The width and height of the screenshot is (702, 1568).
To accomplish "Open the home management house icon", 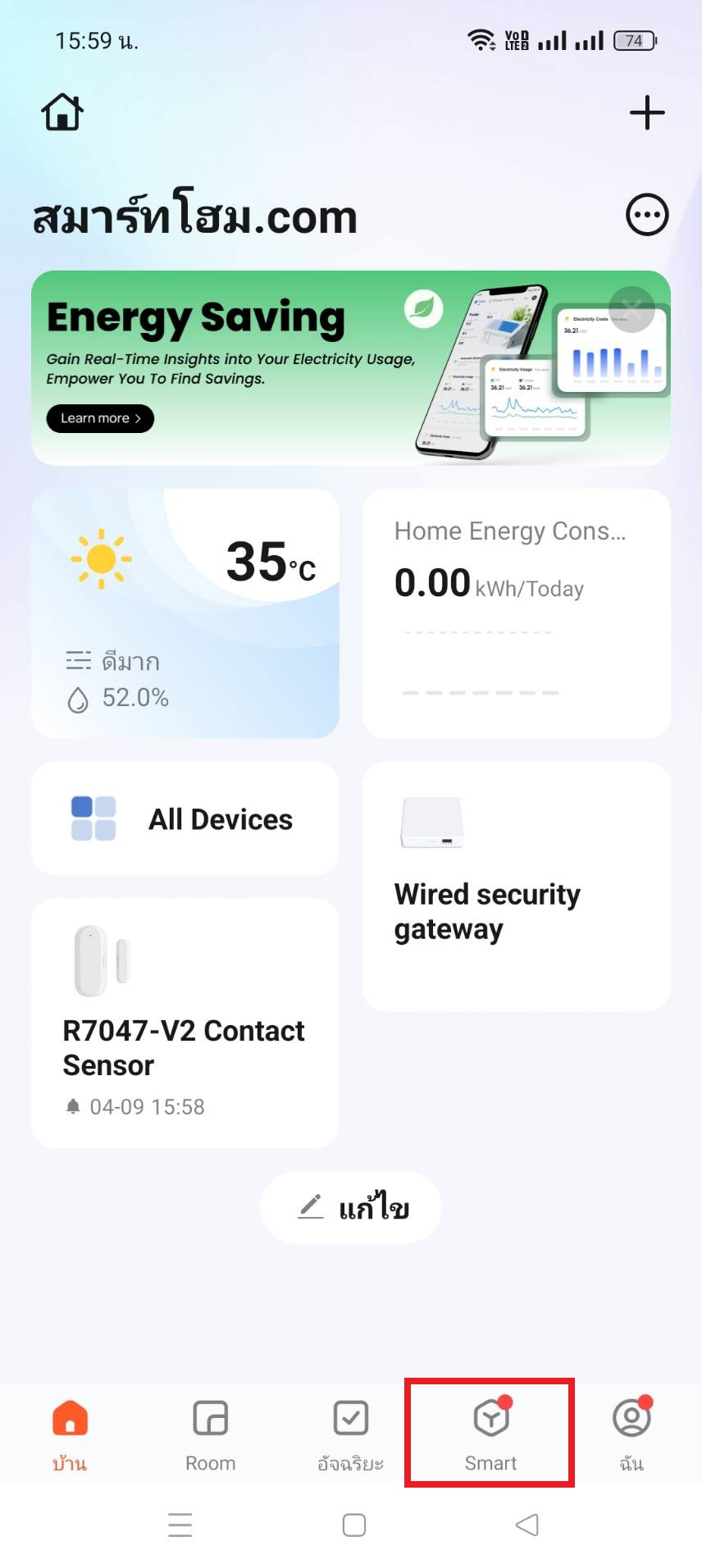I will (62, 112).
